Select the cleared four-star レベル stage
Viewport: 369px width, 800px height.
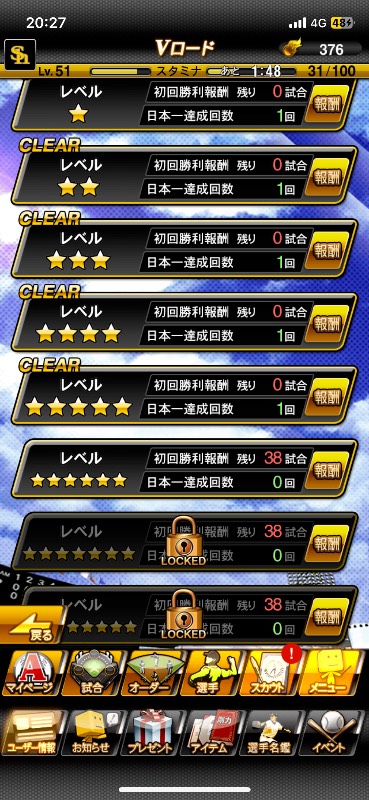[x=184, y=322]
